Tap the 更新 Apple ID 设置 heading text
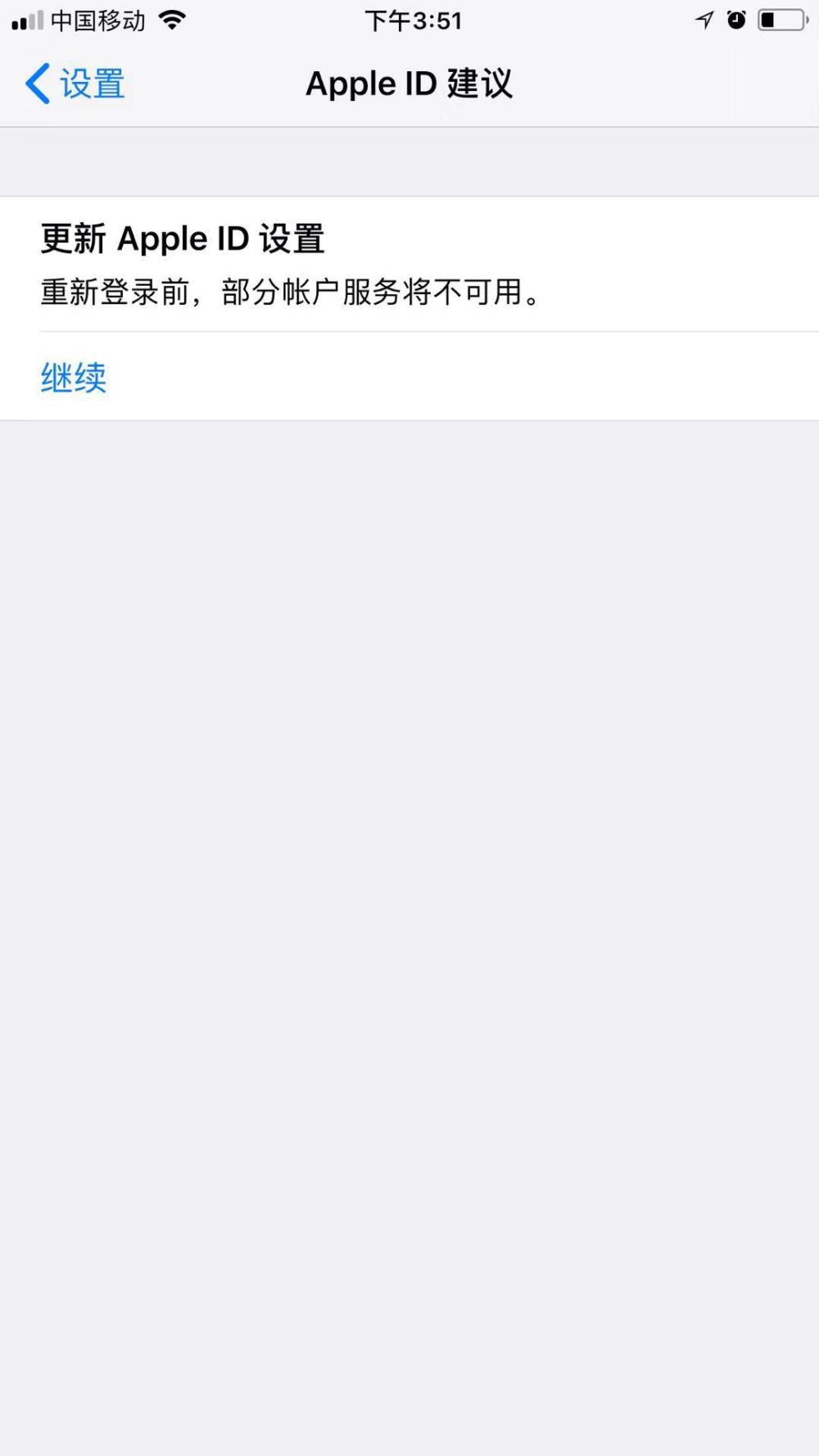This screenshot has width=819, height=1456. tap(182, 238)
